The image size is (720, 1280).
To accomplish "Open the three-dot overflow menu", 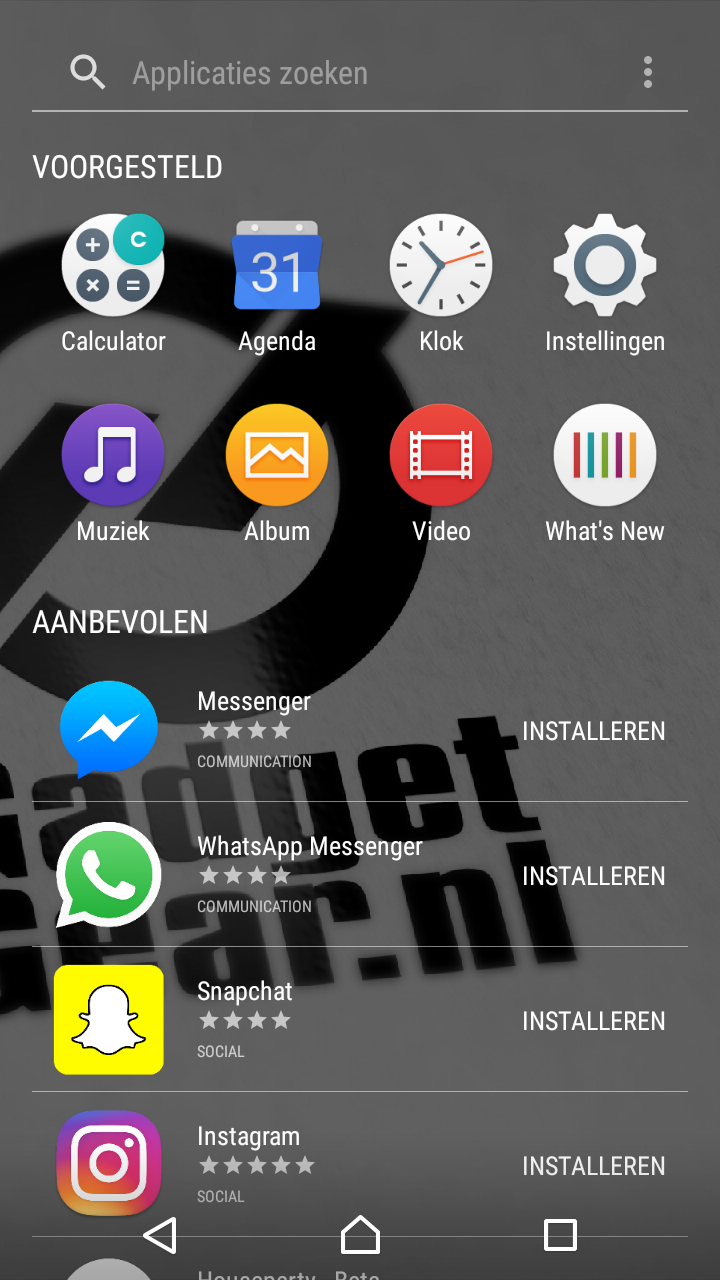I will [648, 72].
